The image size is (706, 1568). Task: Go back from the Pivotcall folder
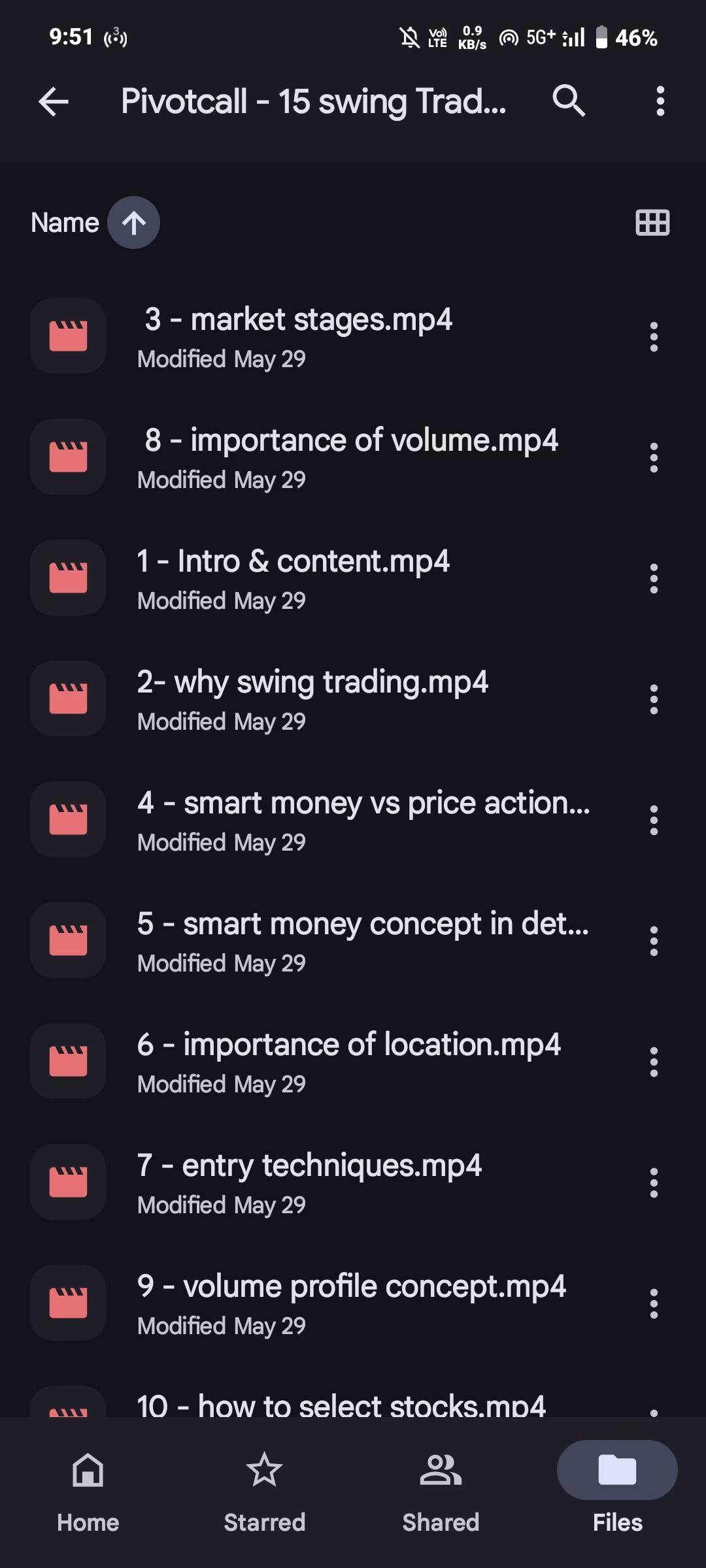click(54, 102)
